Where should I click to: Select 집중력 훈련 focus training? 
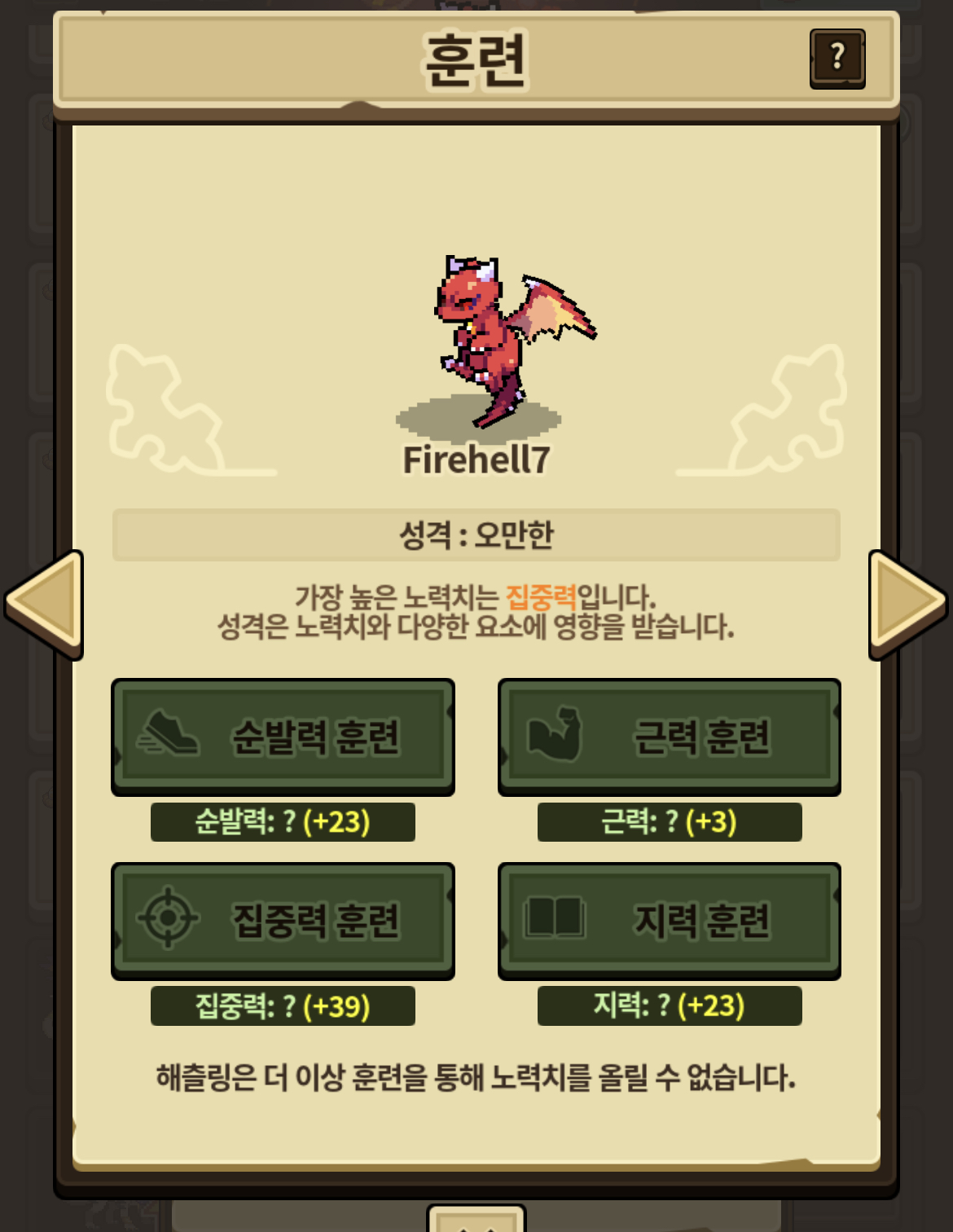(x=283, y=920)
